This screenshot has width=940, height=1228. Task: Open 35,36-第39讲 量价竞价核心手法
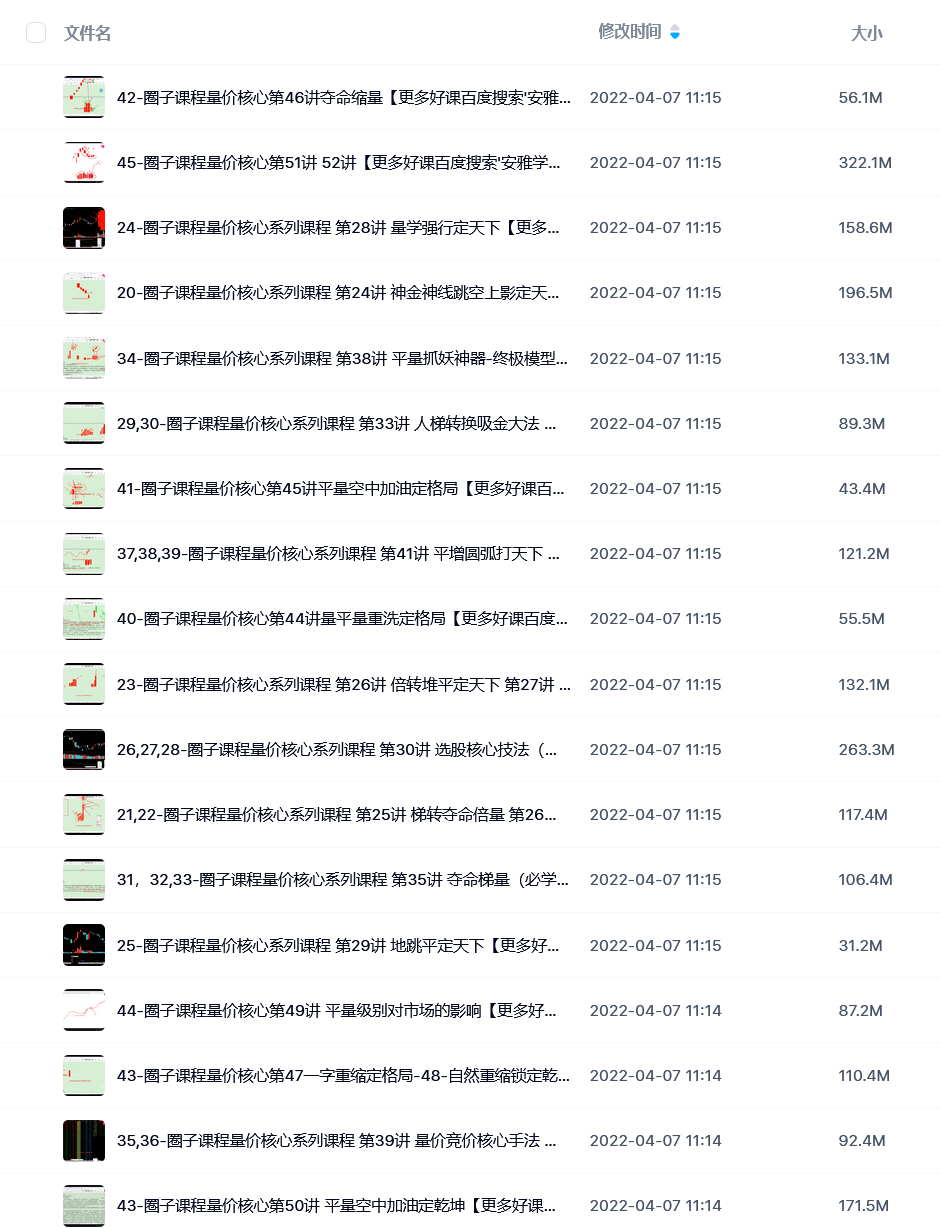(336, 1141)
